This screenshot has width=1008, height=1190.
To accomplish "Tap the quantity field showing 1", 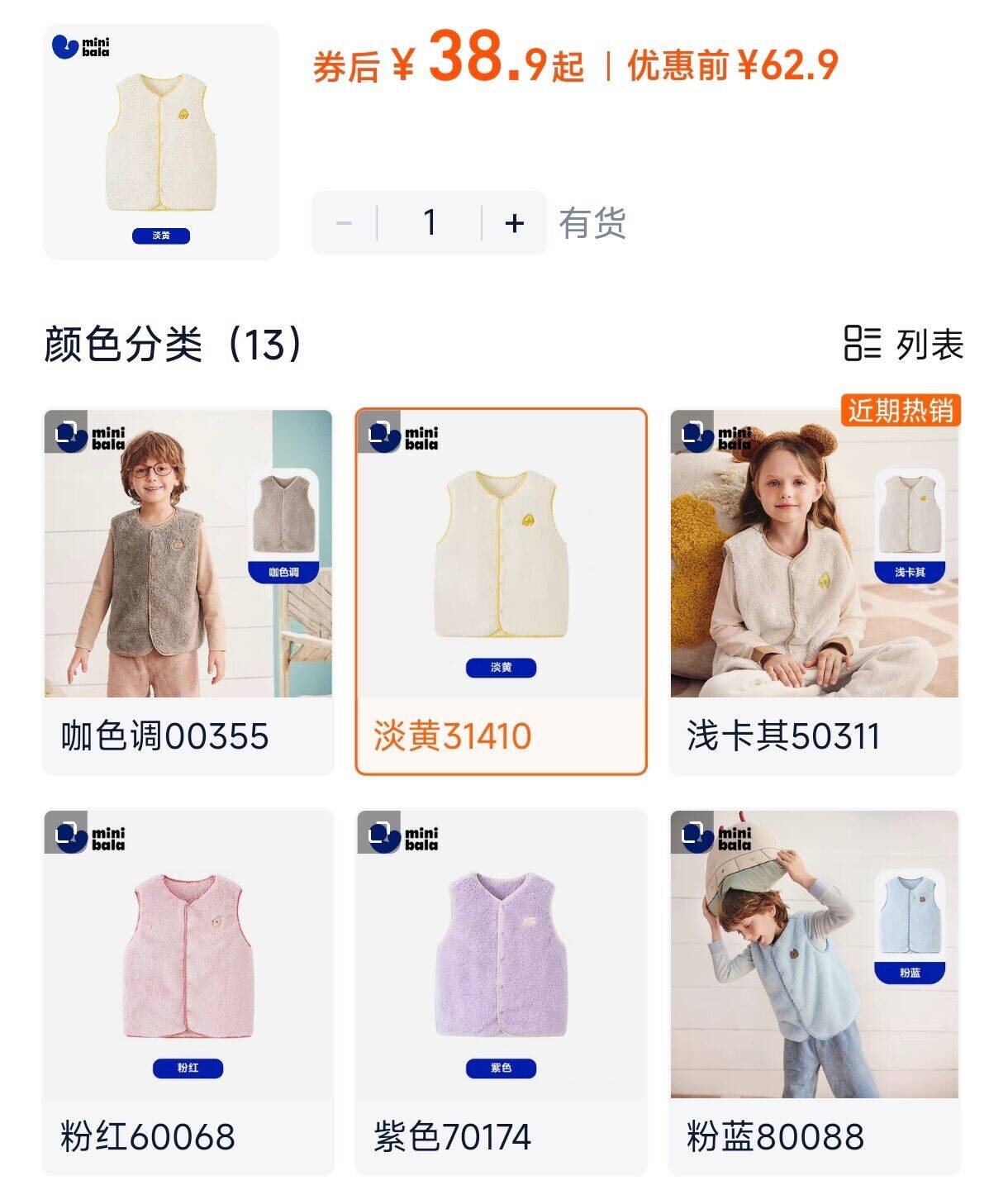I will (x=429, y=223).
